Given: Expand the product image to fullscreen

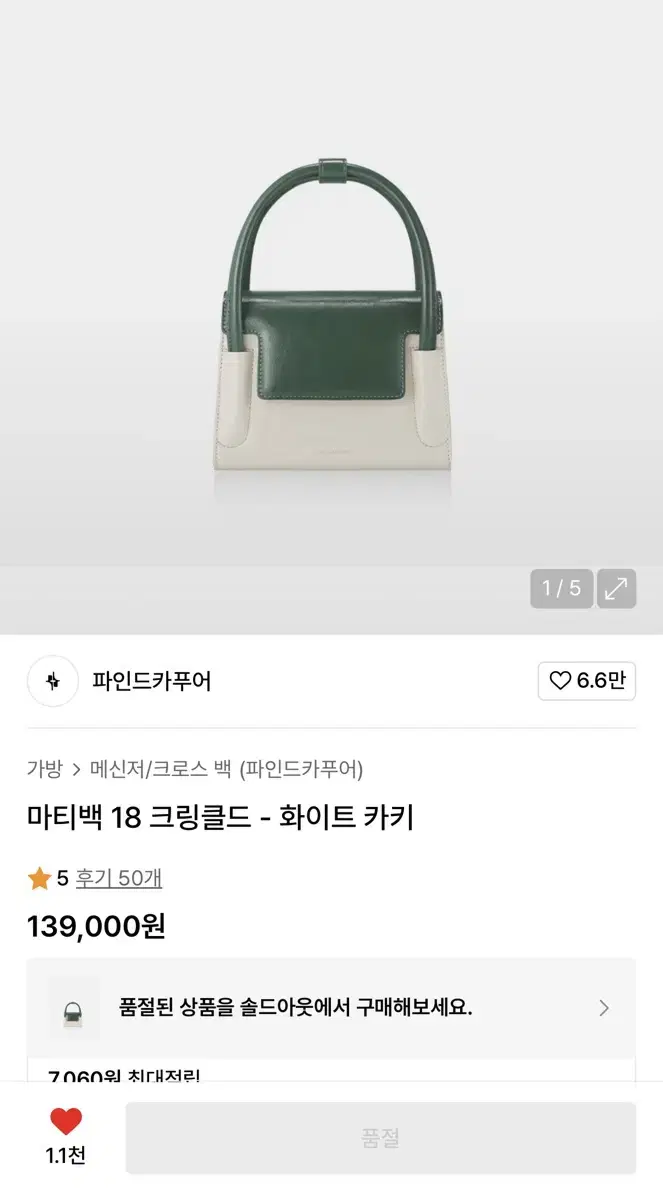Looking at the screenshot, I should [x=616, y=588].
